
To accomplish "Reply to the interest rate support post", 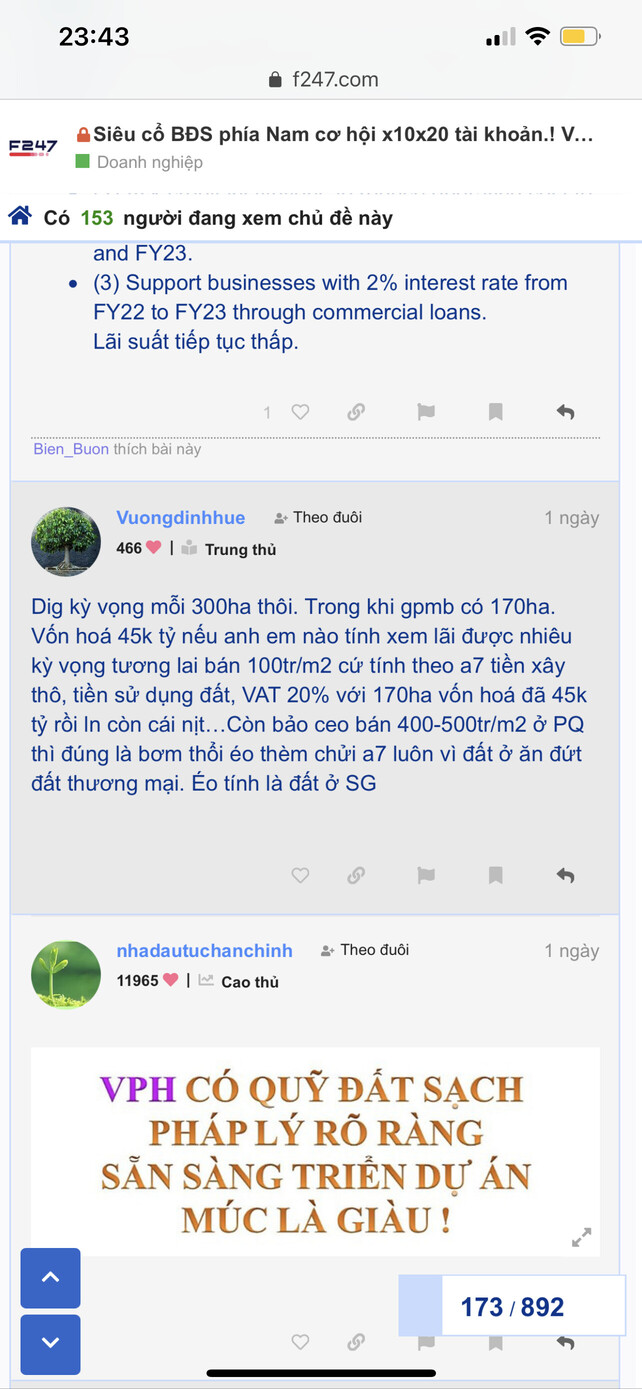I will tap(565, 412).
